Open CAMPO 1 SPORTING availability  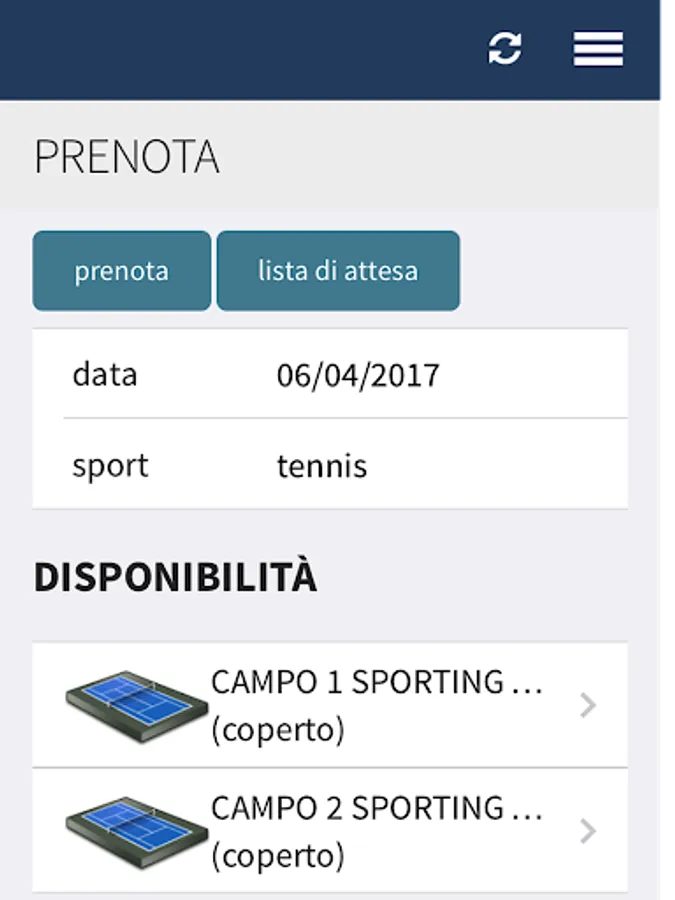point(330,705)
